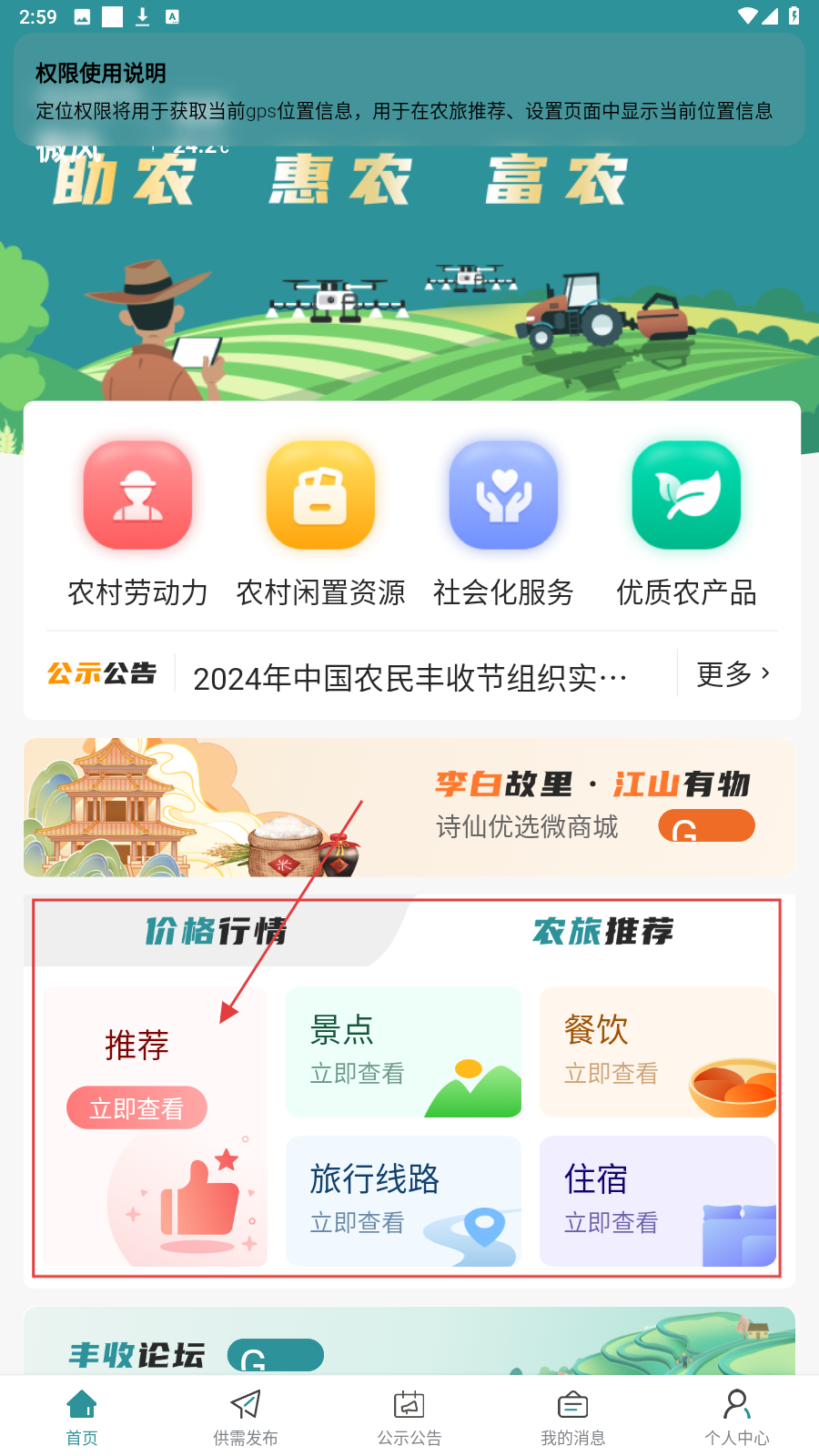819x1456 pixels.
Task: Switch to the 价格行情 tab
Action: click(216, 931)
